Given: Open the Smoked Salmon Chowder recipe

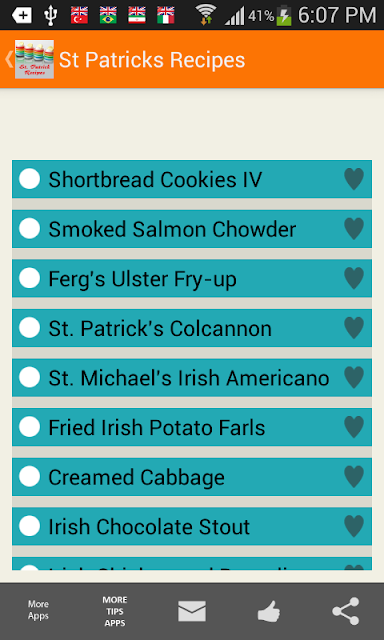Looking at the screenshot, I should [x=192, y=229].
